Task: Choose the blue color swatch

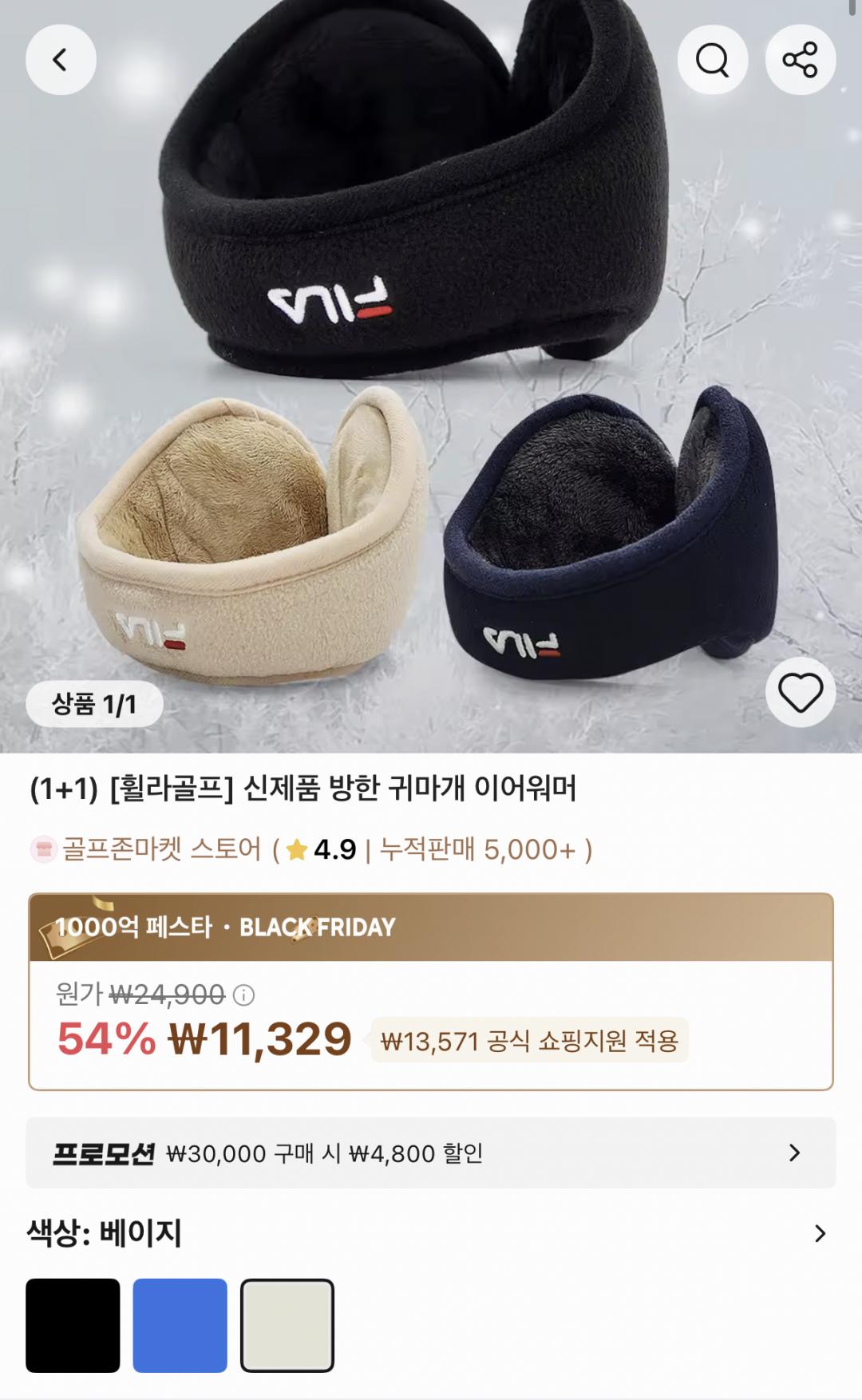Action: [180, 1325]
